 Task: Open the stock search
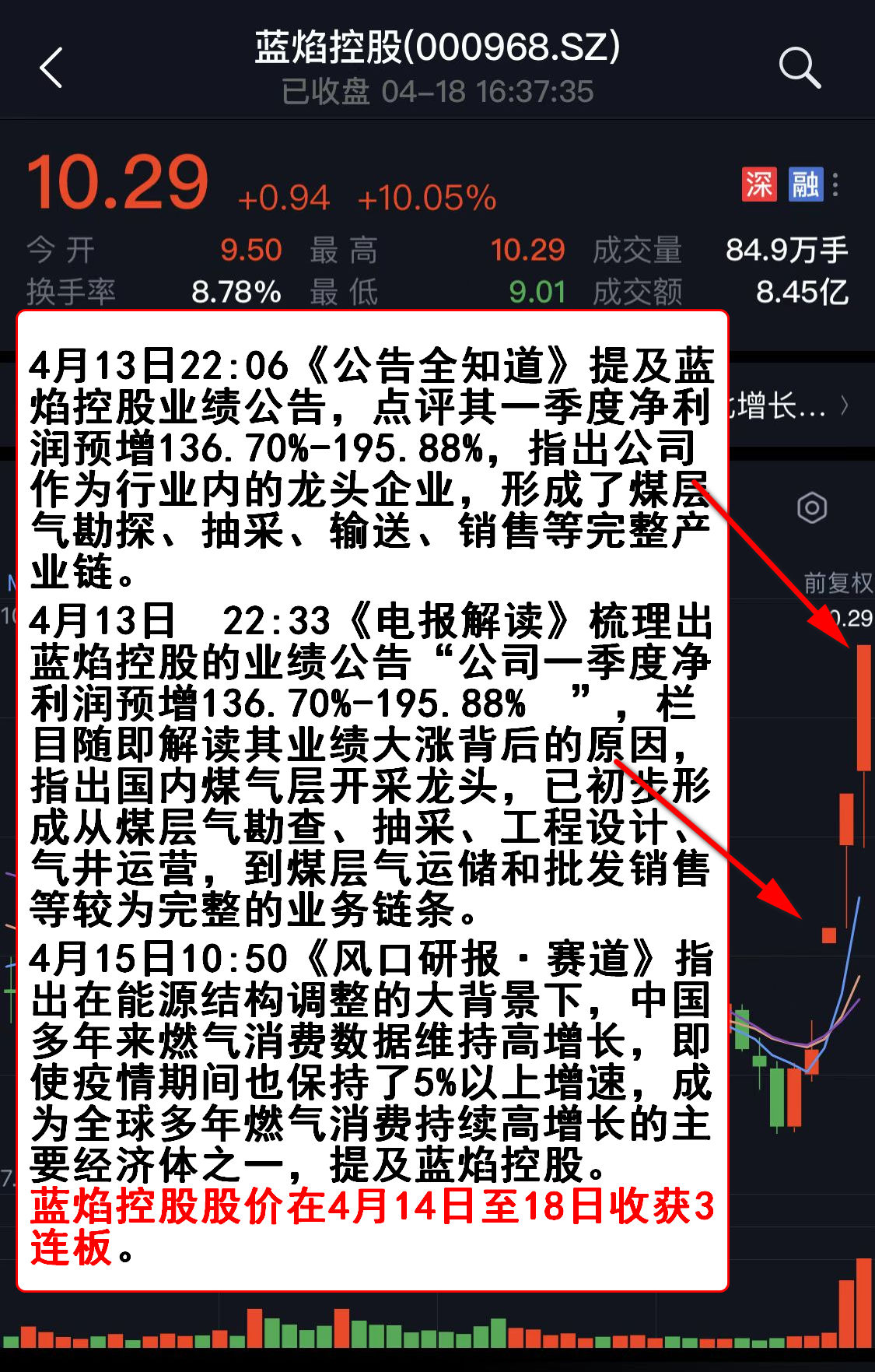coord(800,68)
